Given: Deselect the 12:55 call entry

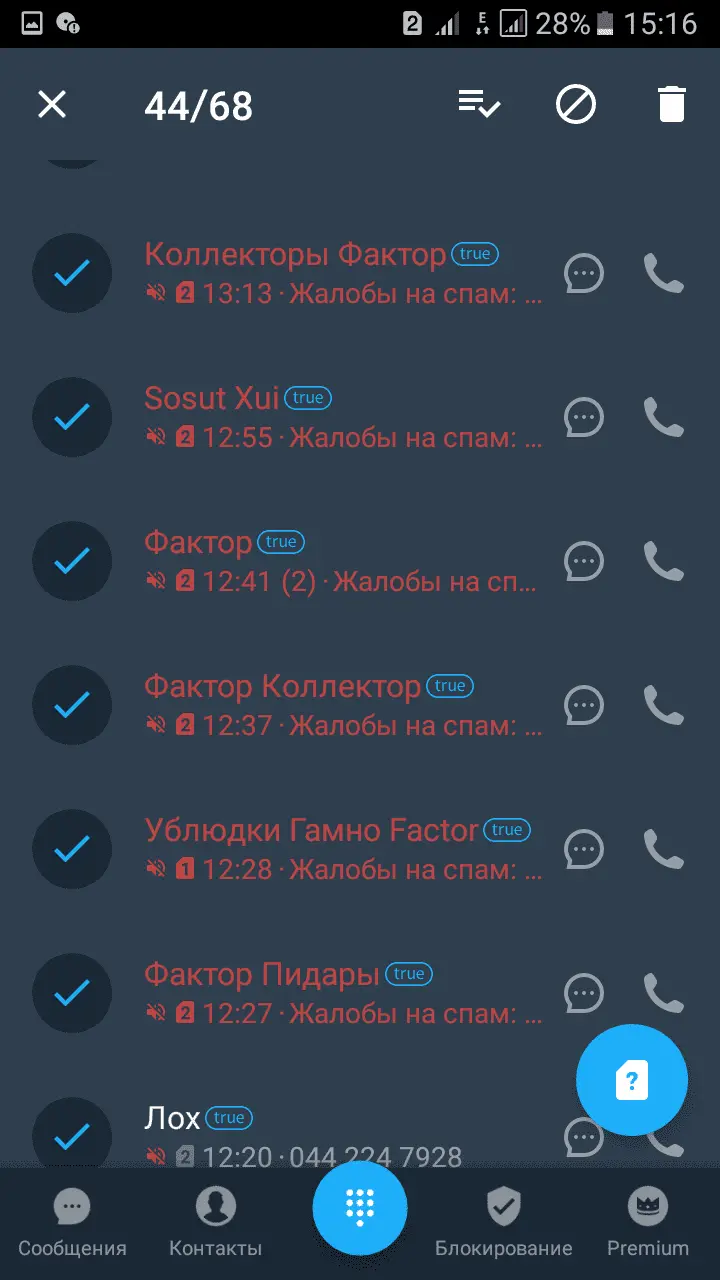Looking at the screenshot, I should point(72,417).
